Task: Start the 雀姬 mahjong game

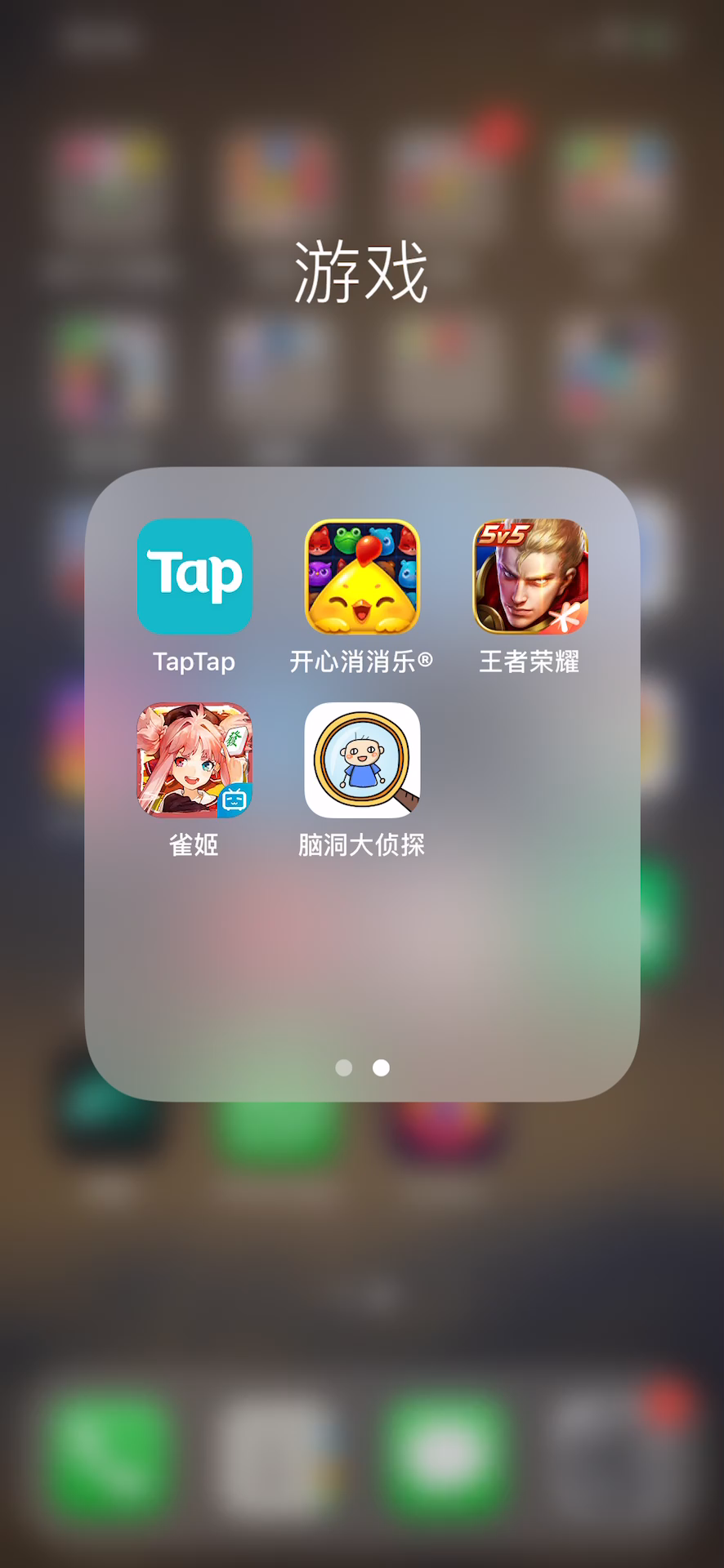Action: (x=194, y=760)
